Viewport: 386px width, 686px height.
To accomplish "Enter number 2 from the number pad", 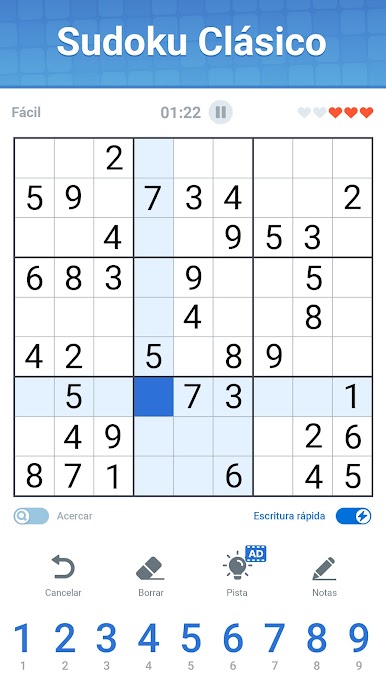I will 65,646.
